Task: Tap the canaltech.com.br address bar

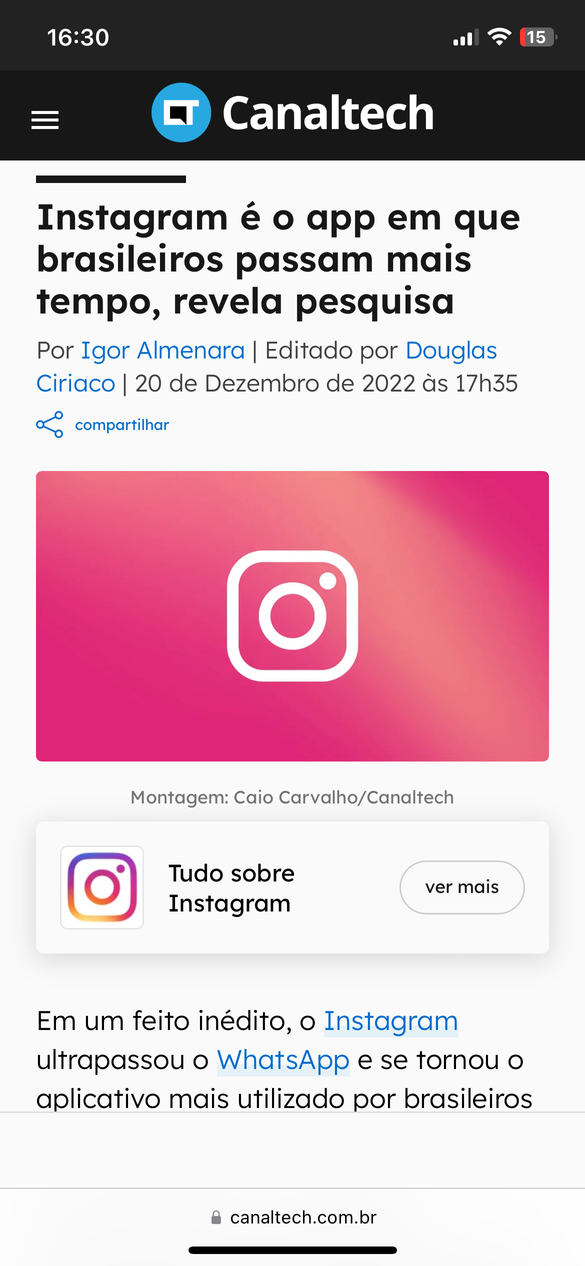Action: (293, 1217)
